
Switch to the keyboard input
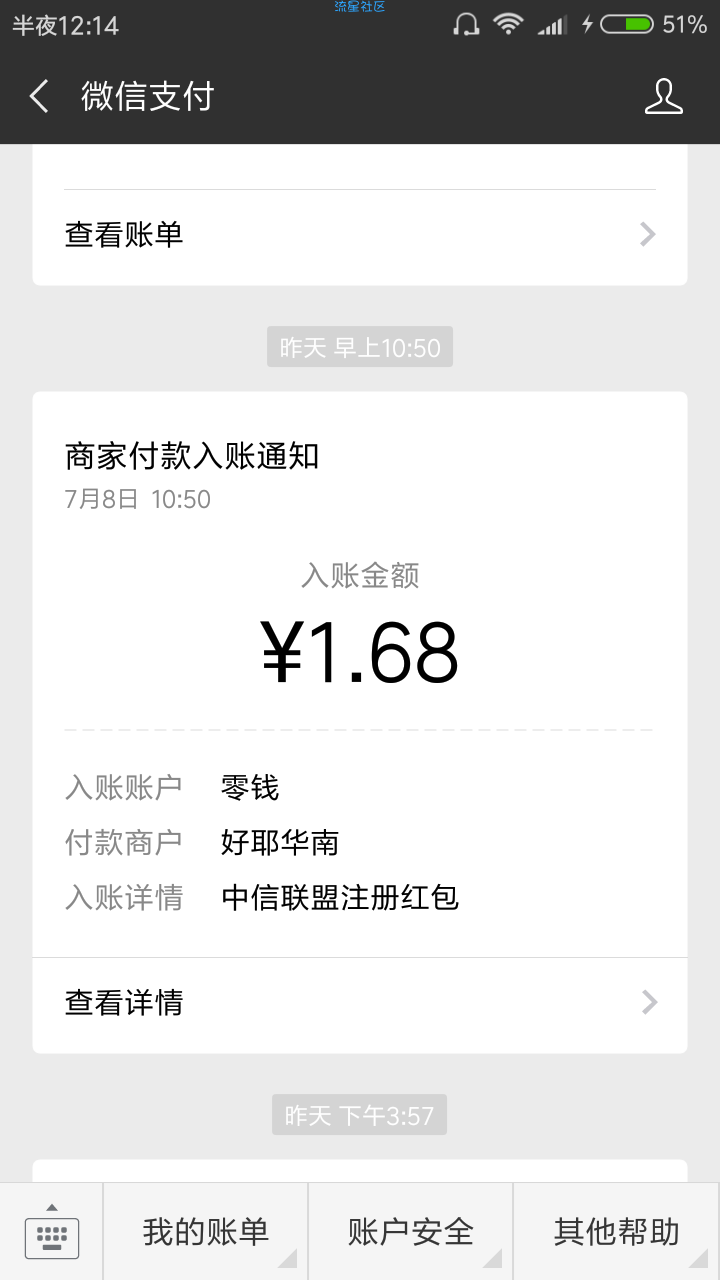pyautogui.click(x=51, y=1232)
